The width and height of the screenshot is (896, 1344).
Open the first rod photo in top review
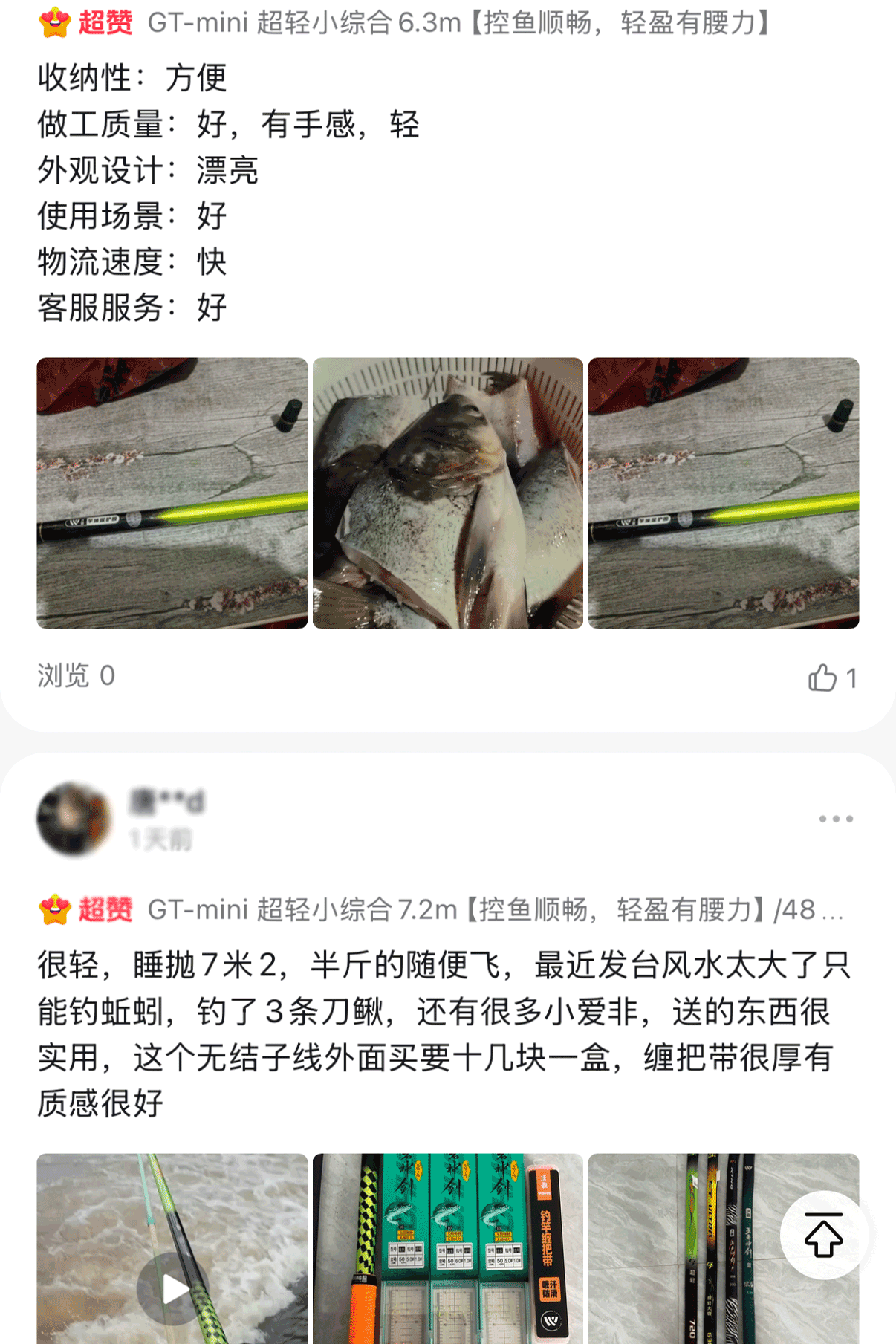pos(172,493)
